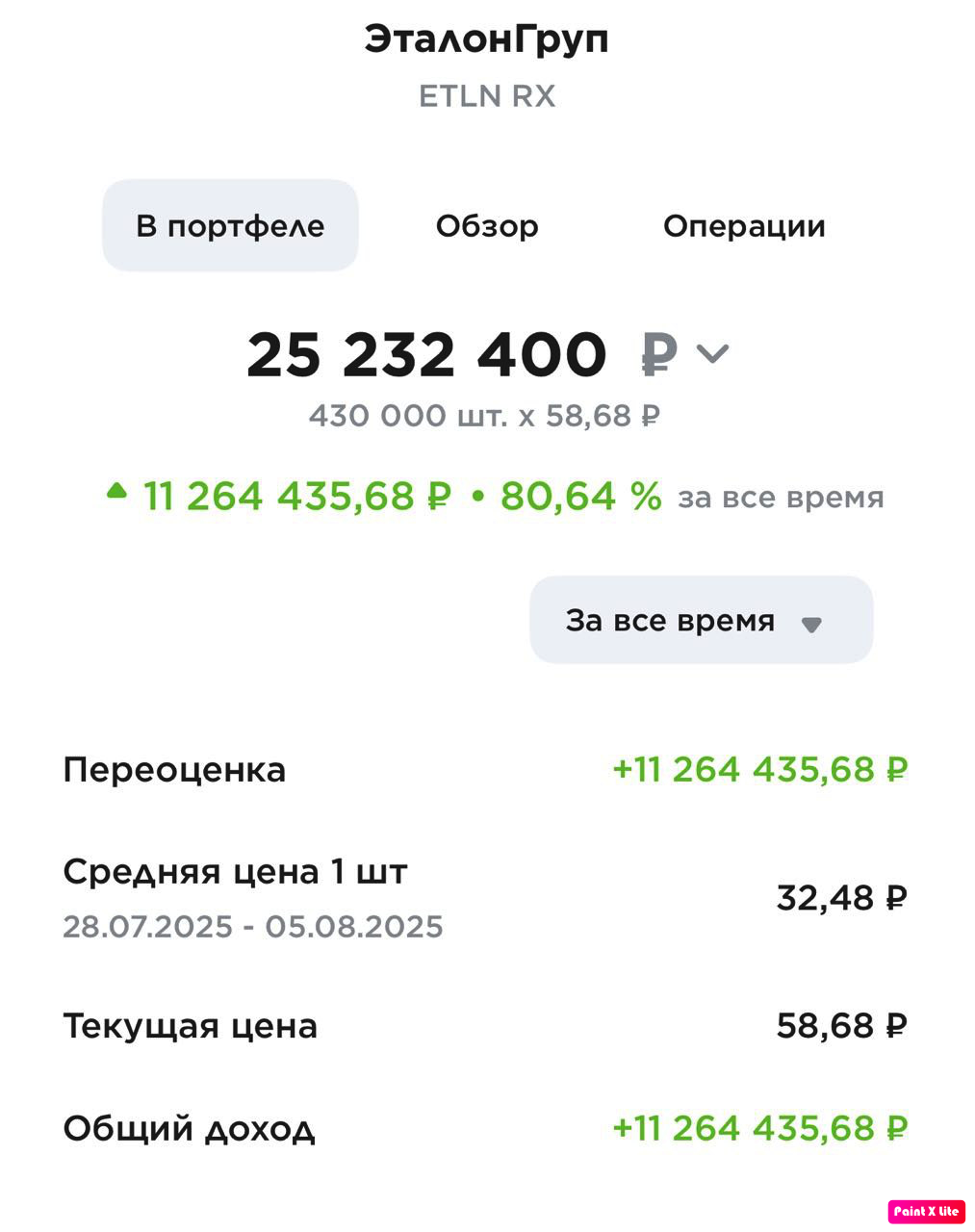This screenshot has width=975, height=1232.
Task: Select the «В портфеле» tab
Action: (230, 226)
